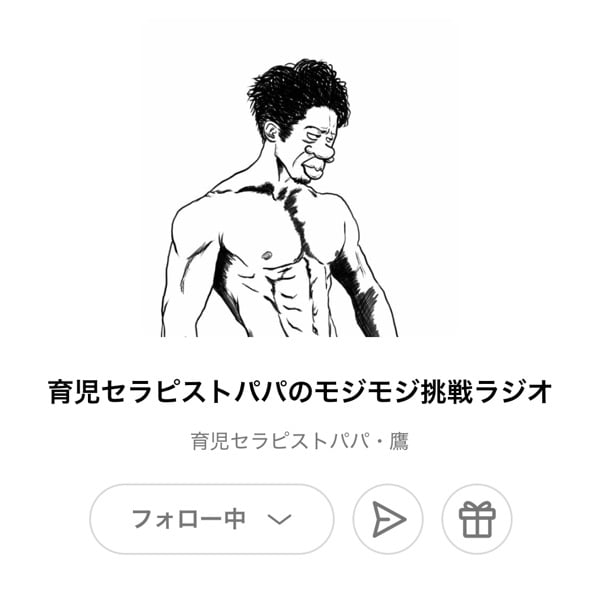Open the フォロー中 follow options dropdown
The height and width of the screenshot is (600, 600).
click(211, 519)
